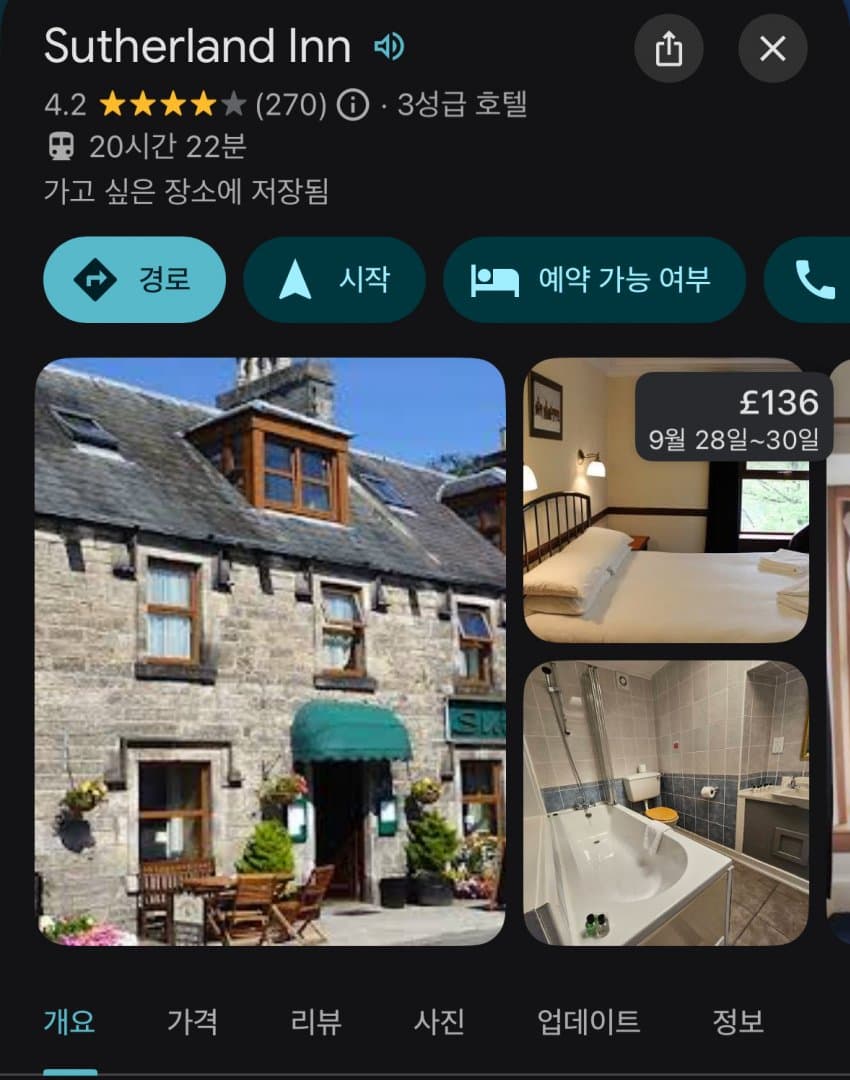
Task: Go to the 사진 tab
Action: point(439,1022)
